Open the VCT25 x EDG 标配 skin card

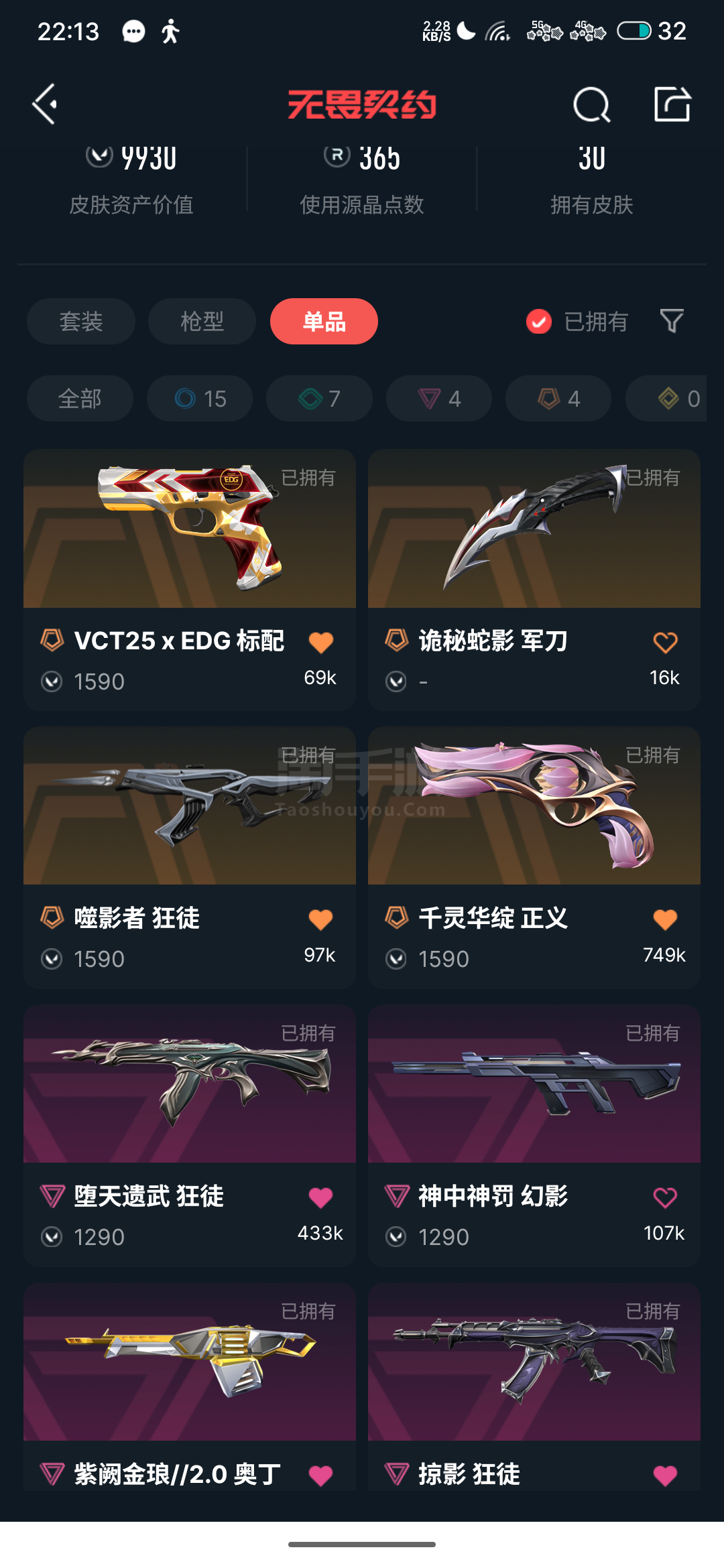coord(190,580)
